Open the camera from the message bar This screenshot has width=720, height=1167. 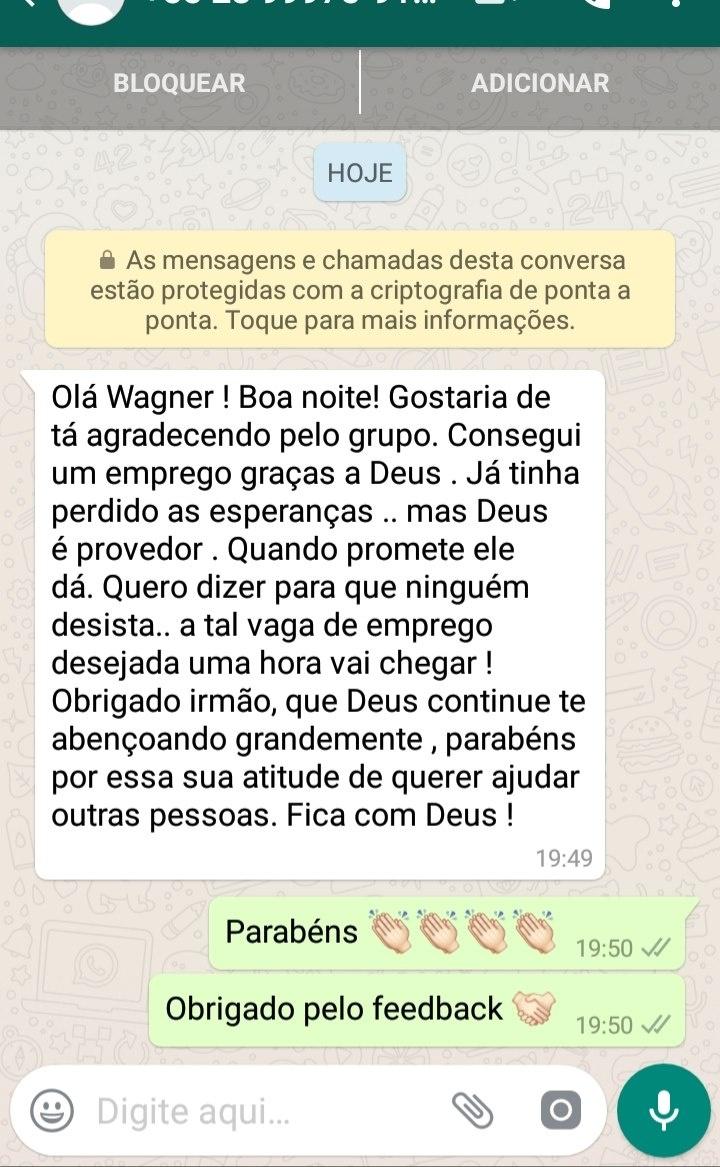point(560,1110)
